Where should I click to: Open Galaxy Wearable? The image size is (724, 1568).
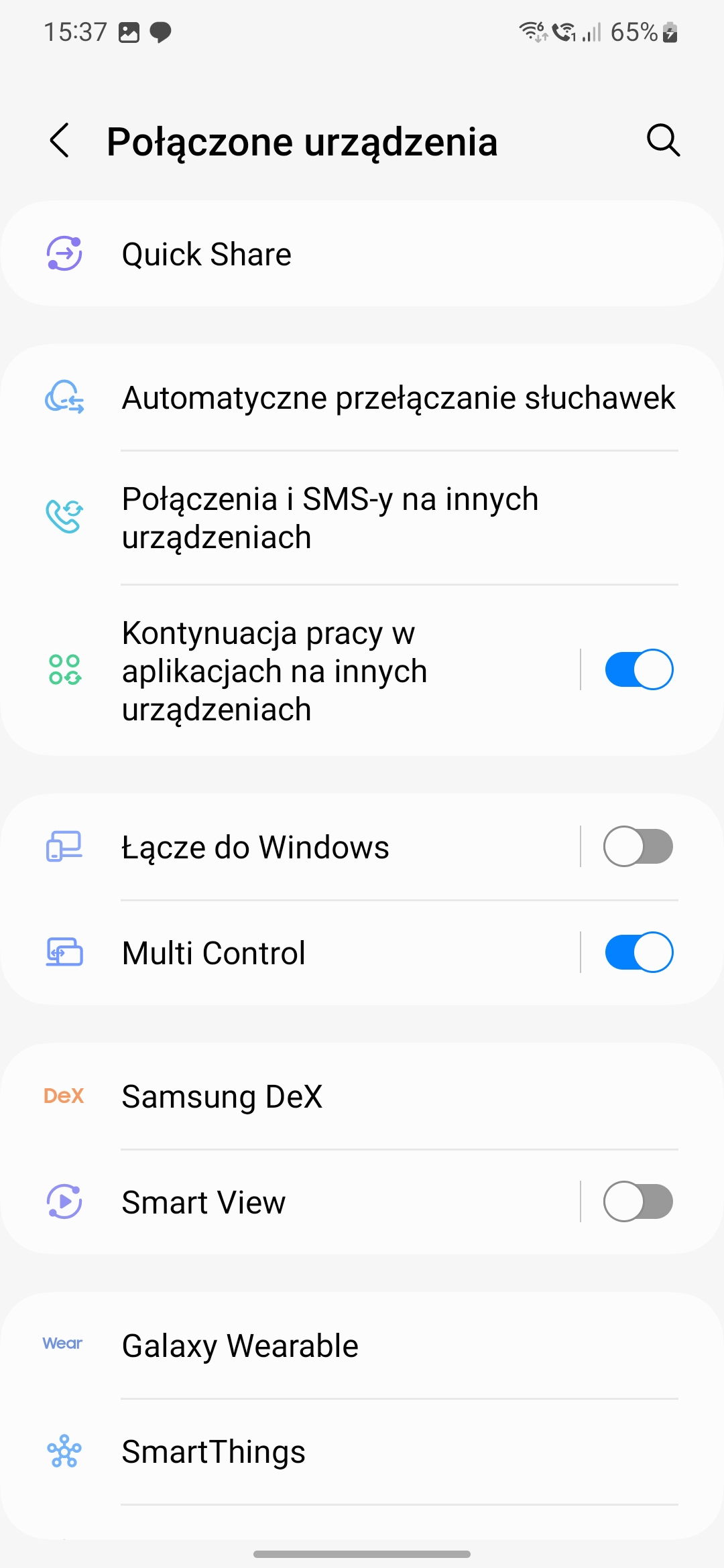[x=362, y=1346]
